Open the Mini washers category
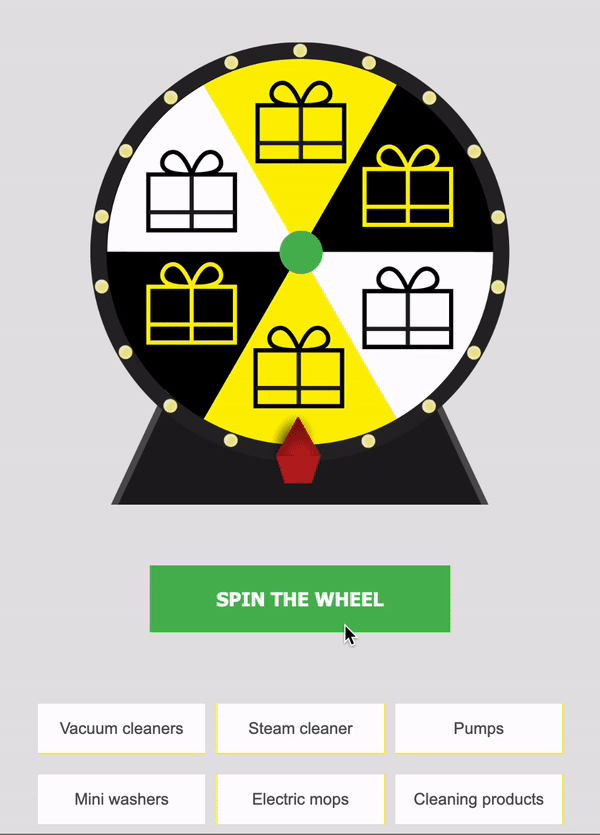Screen dimensions: 600x835 click(x=121, y=799)
